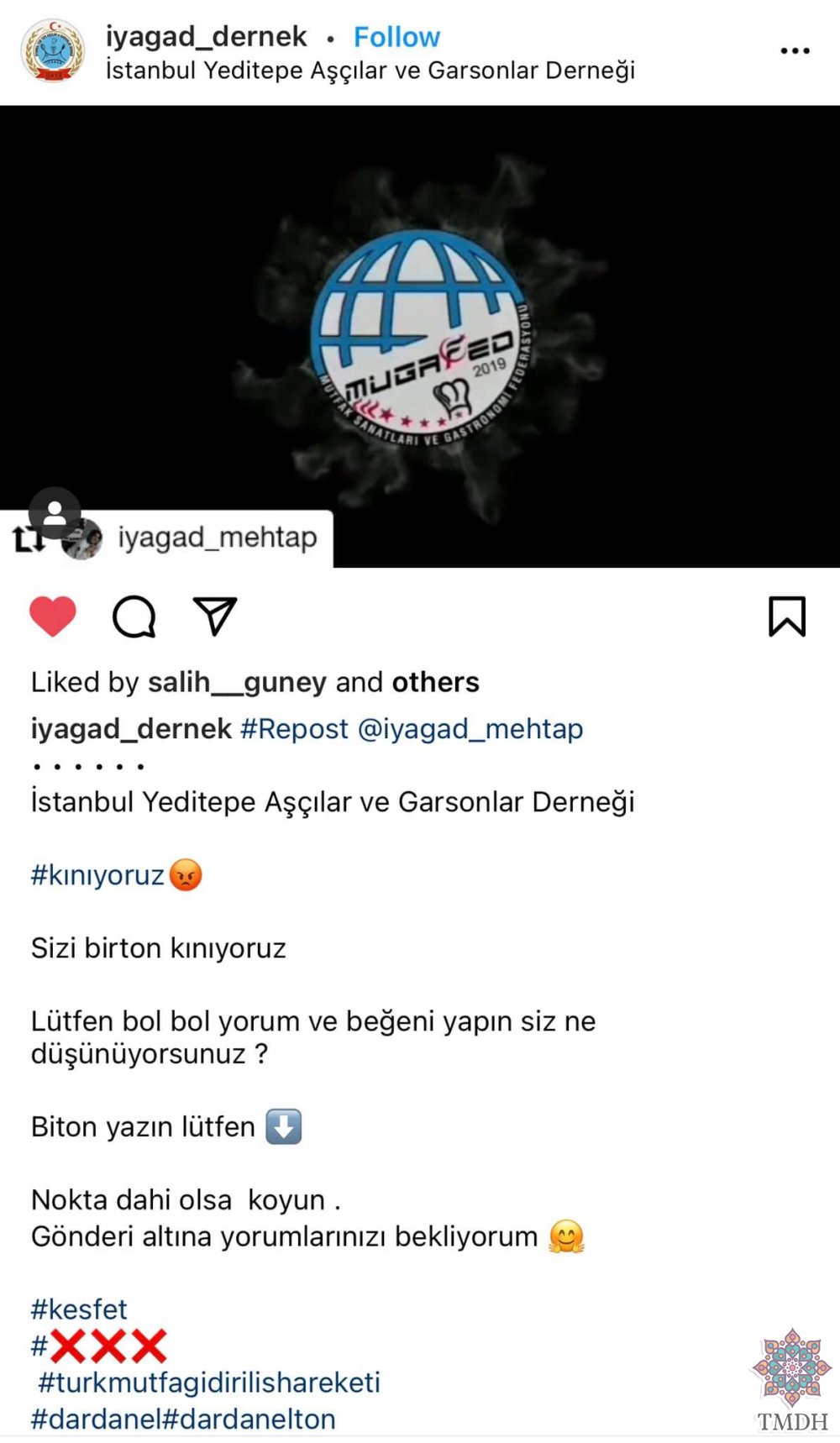Image resolution: width=840 pixels, height=1443 pixels.
Task: View tagged people icon on the video
Action: tap(55, 512)
